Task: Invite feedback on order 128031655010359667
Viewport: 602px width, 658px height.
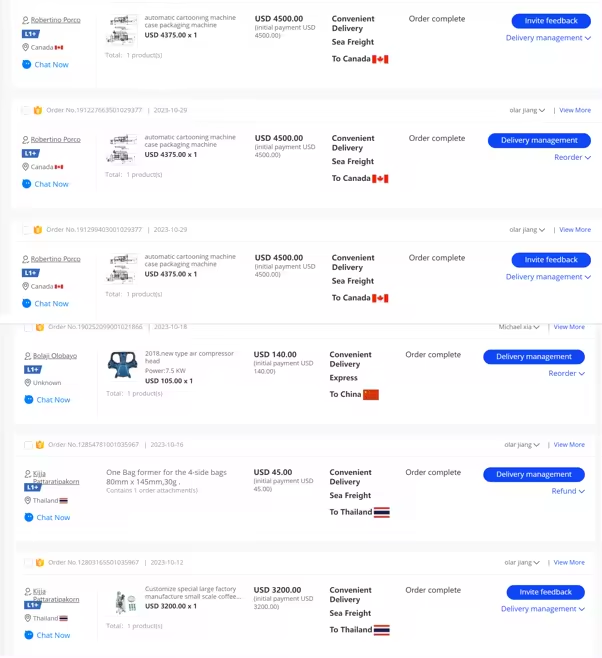Action: click(545, 592)
